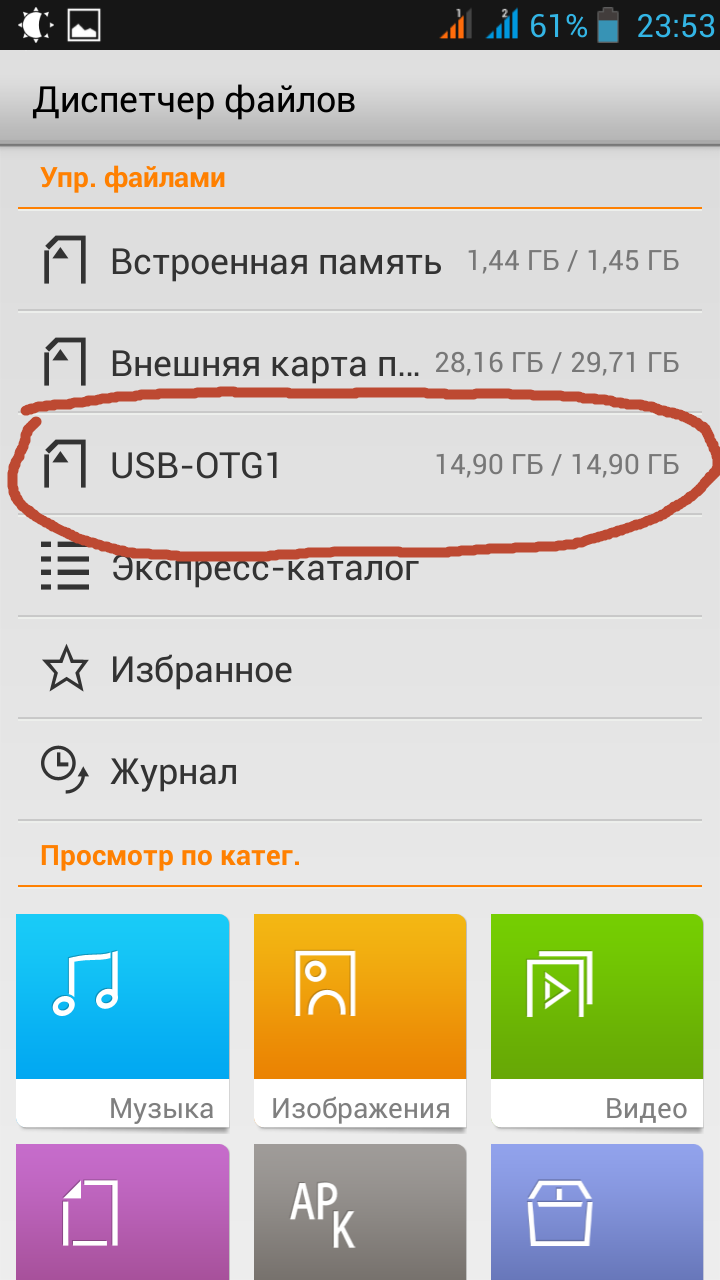Viewport: 720px width, 1280px height.
Task: Open the archives box category tile
Action: (x=597, y=1212)
